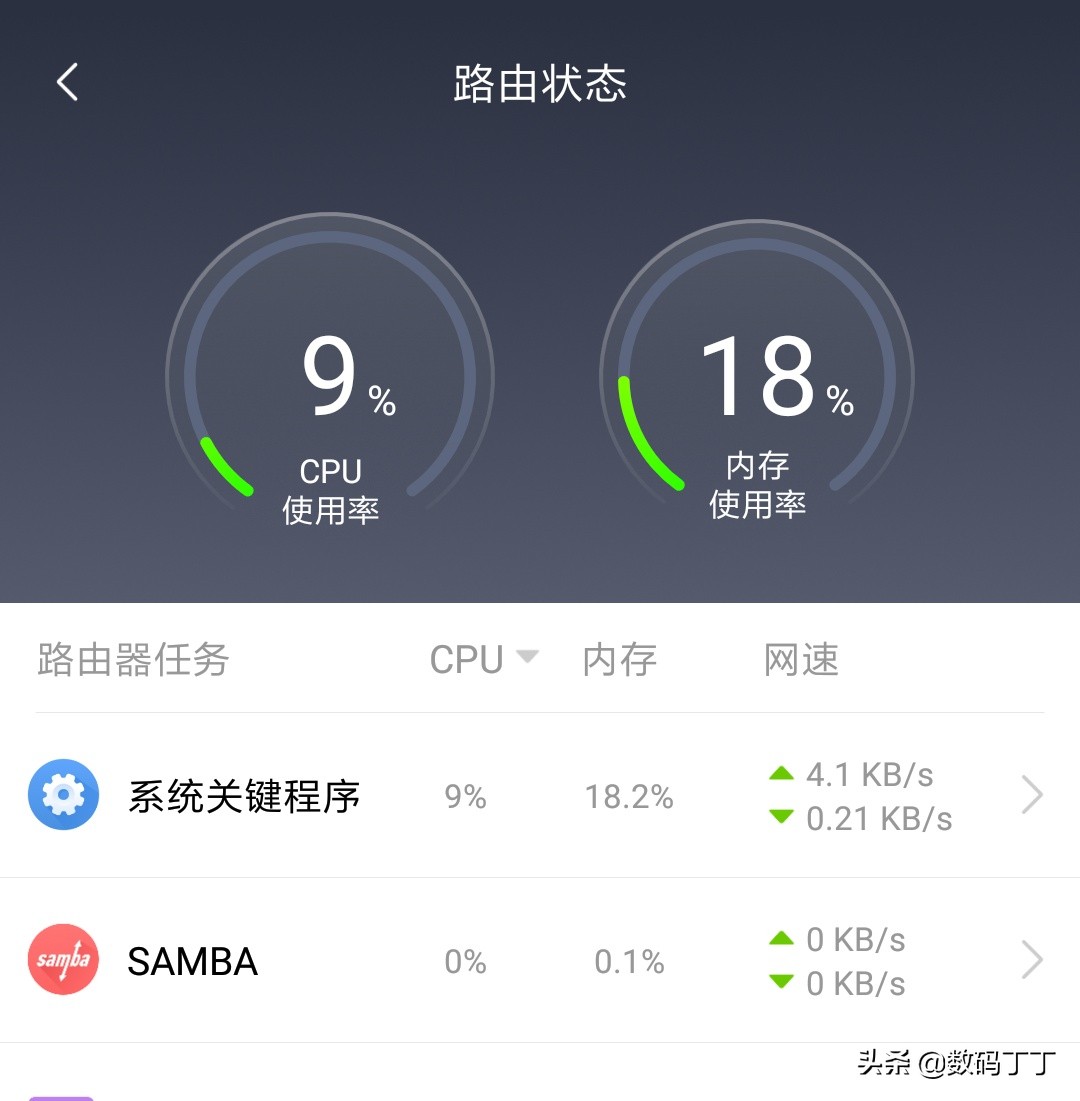
Task: Tap the partial purple app icon at bottom
Action: click(x=63, y=1095)
